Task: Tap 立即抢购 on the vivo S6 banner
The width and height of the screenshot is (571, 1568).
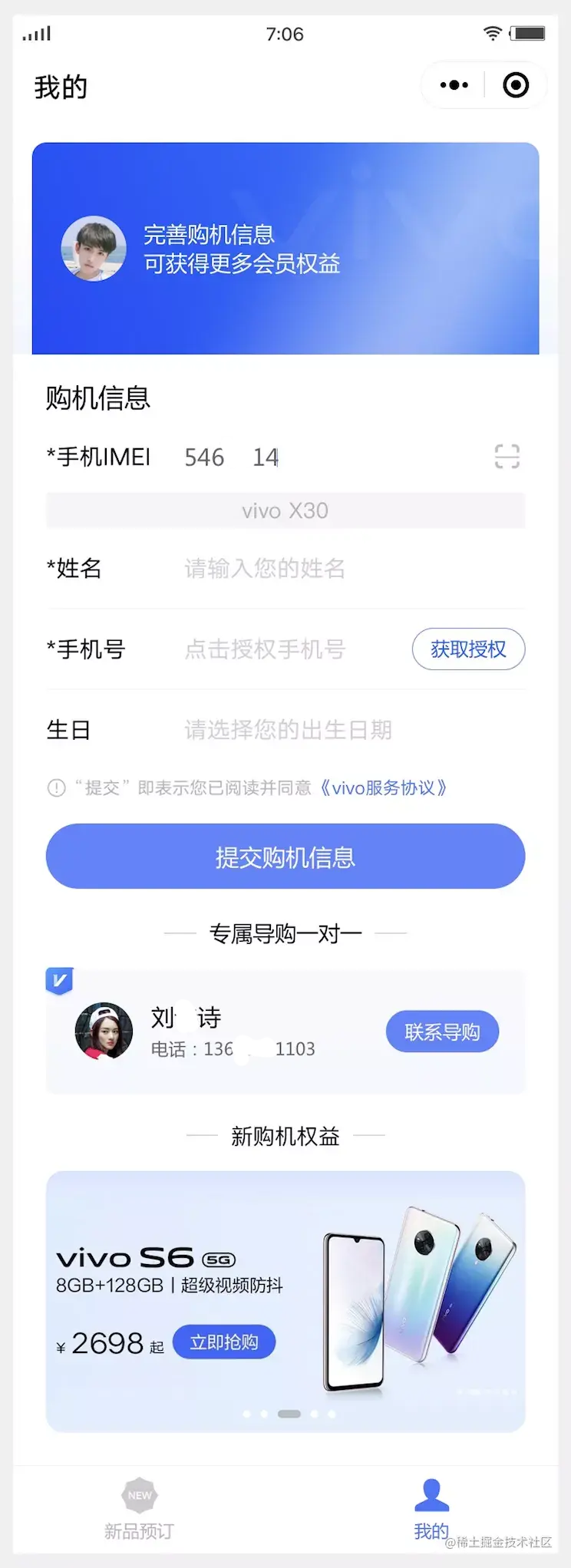Action: (224, 1342)
